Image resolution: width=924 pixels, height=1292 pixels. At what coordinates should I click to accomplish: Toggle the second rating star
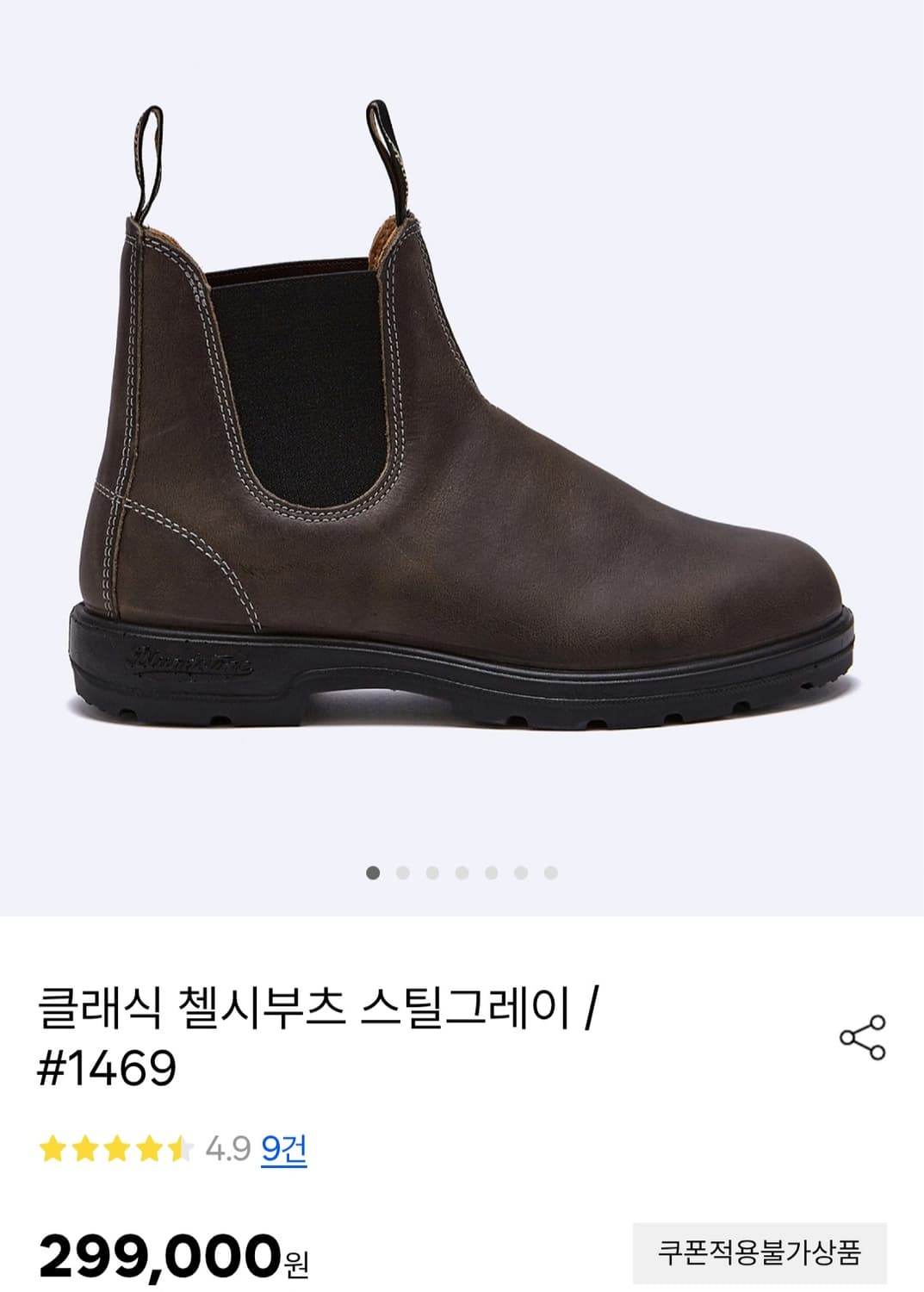[x=84, y=1149]
